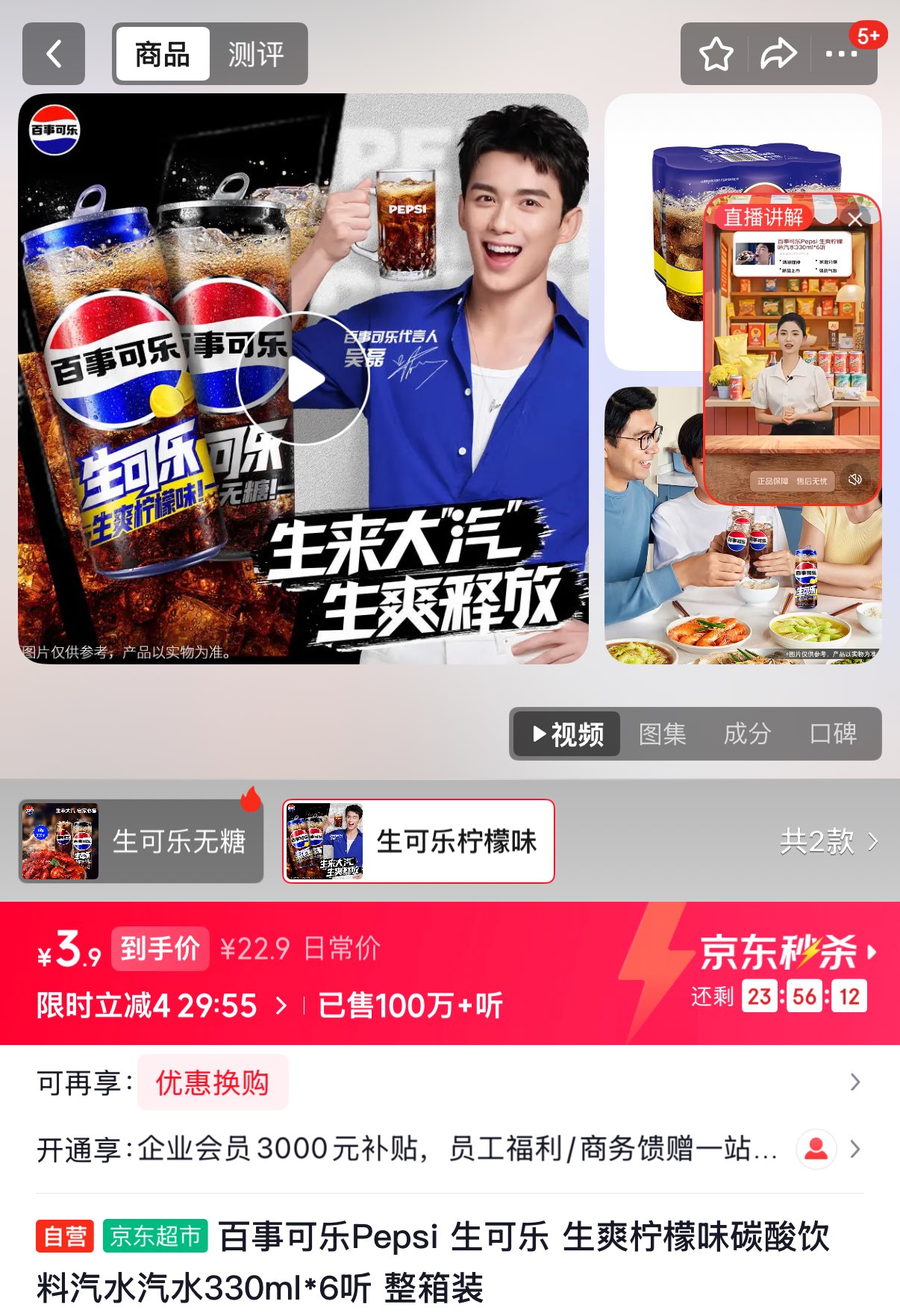Go back to the previous page

tap(53, 54)
